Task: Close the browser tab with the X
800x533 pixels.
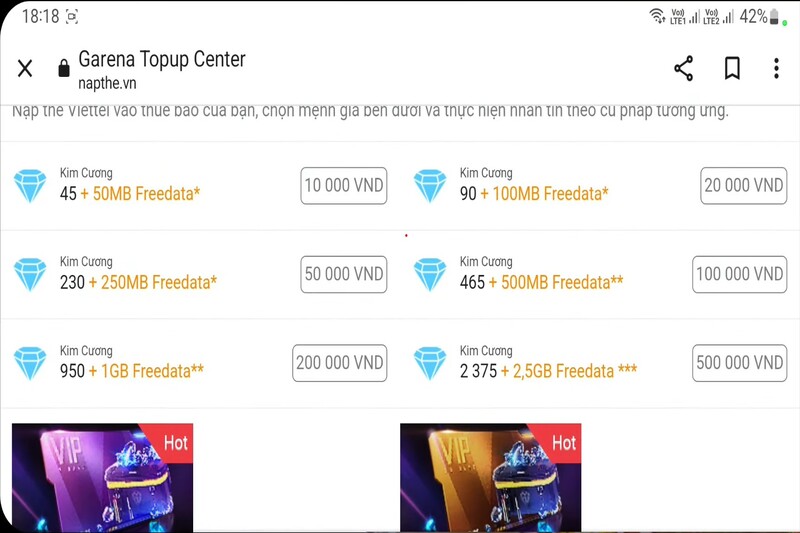Action: 25,68
